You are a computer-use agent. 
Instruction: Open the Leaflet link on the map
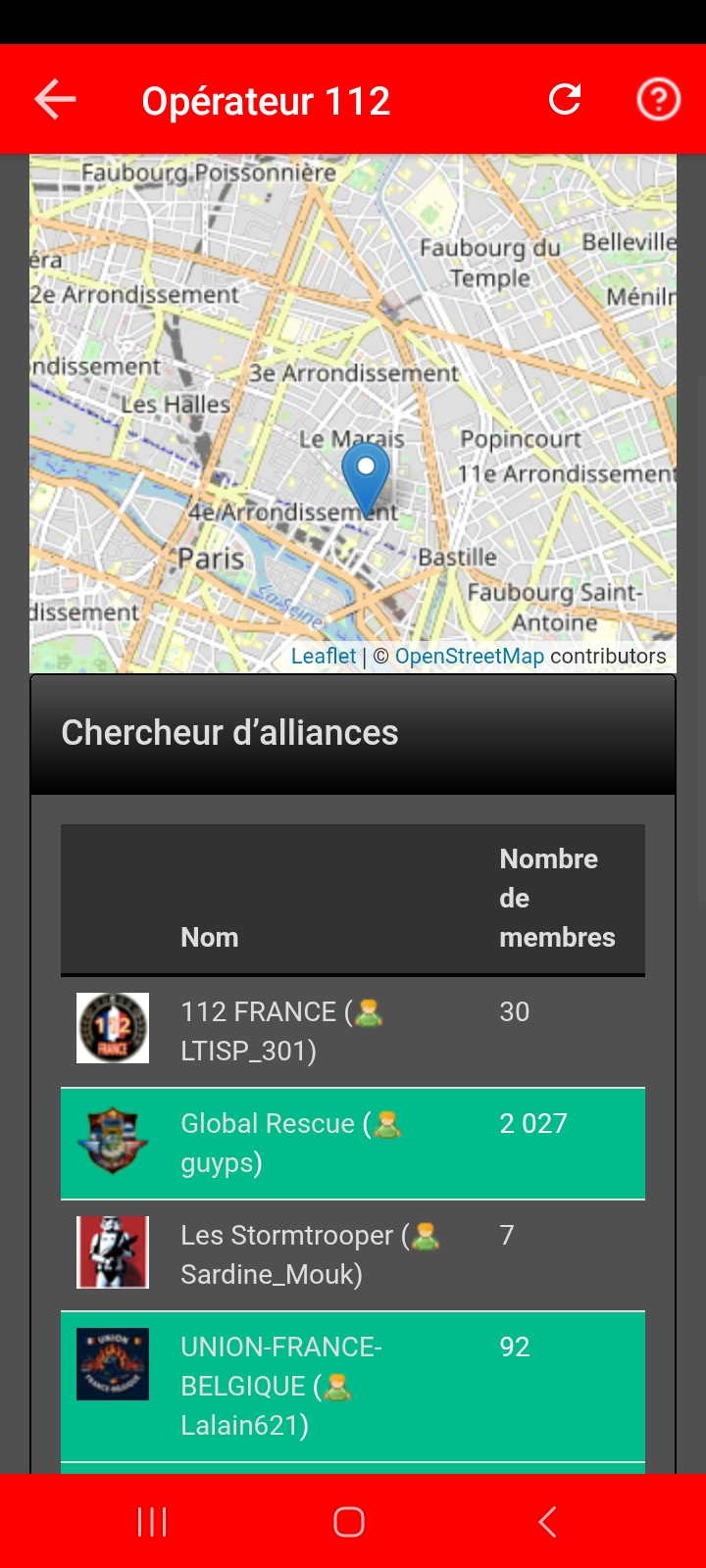324,657
